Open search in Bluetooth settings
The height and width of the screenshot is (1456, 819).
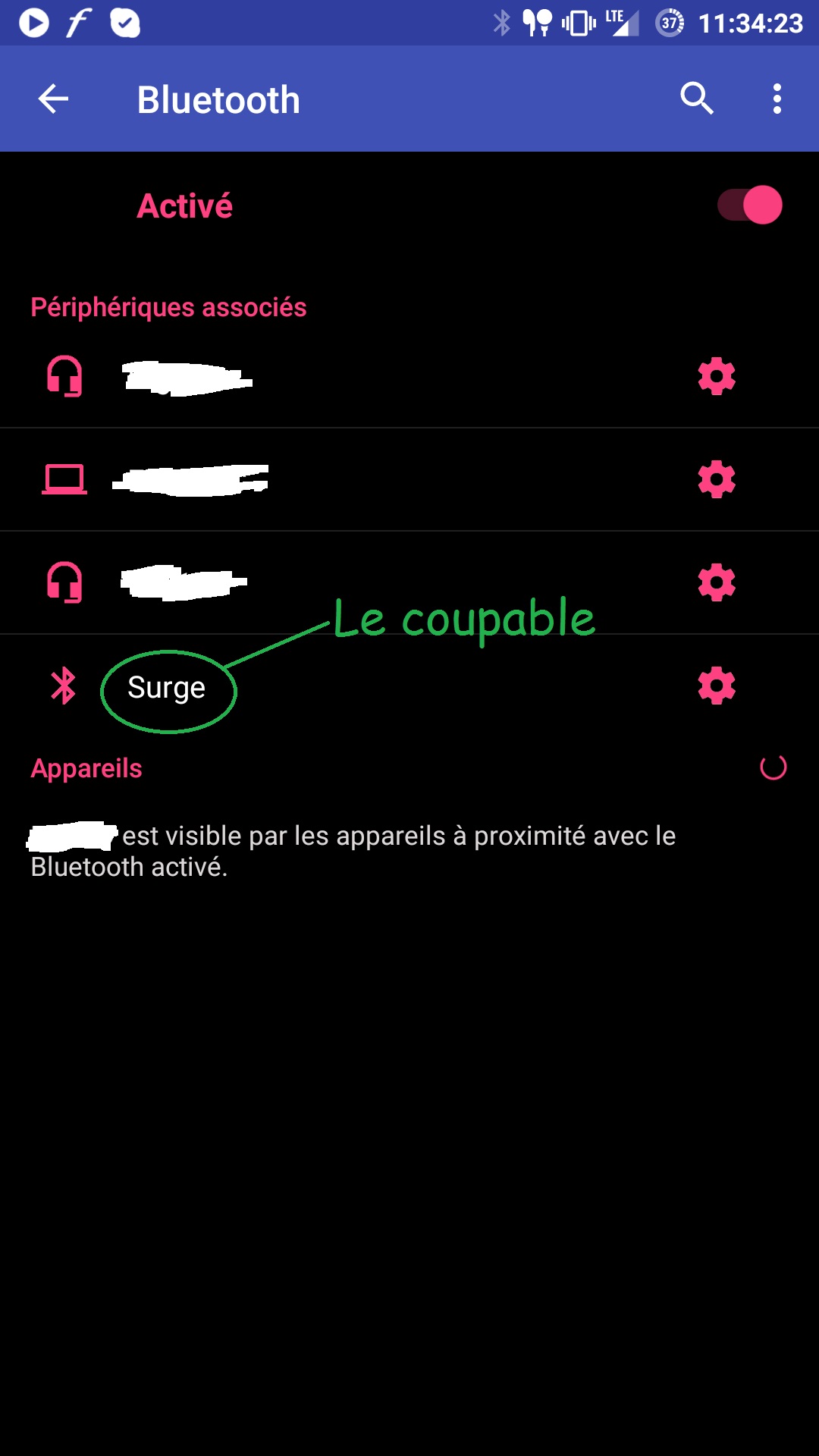[x=696, y=99]
